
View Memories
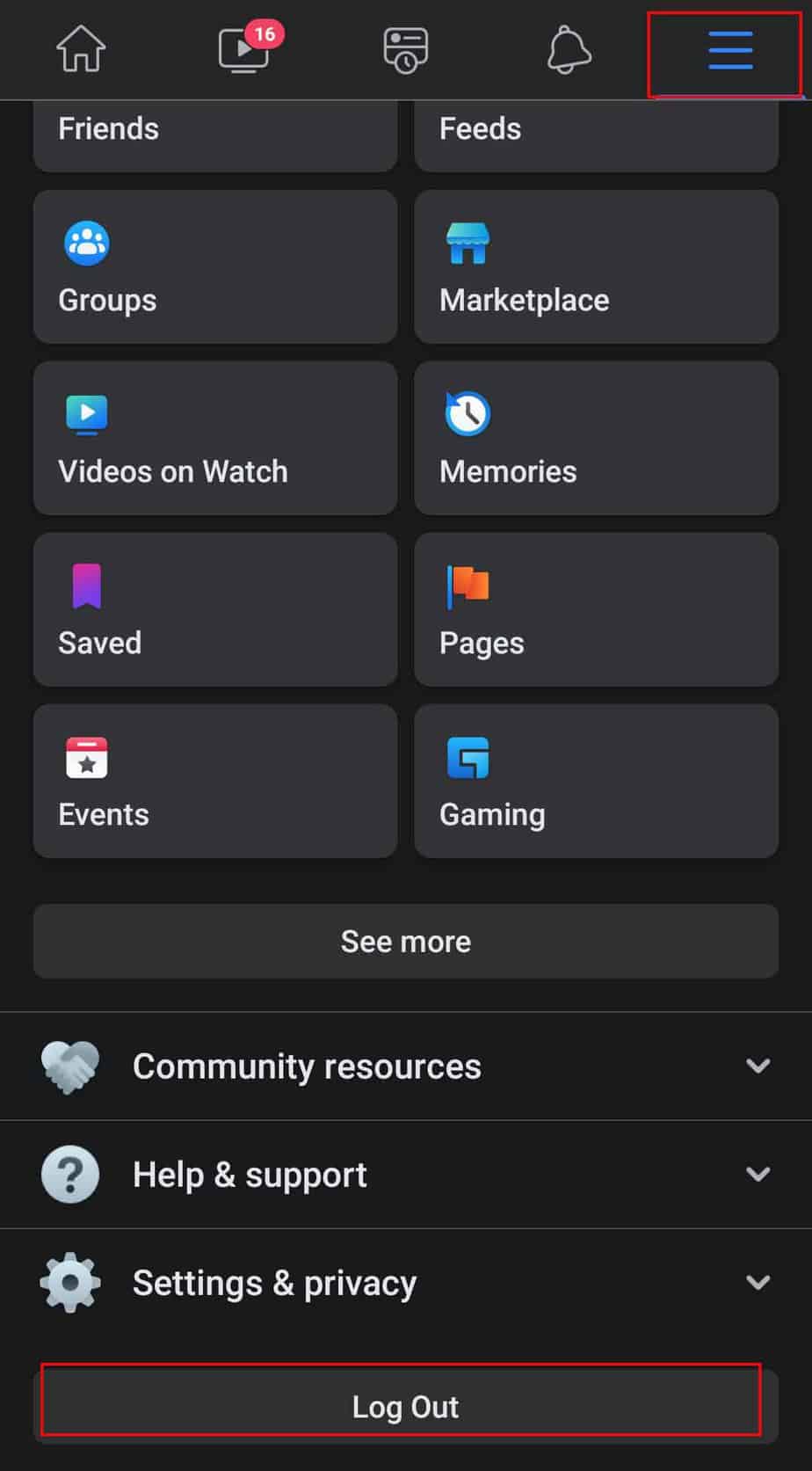pyautogui.click(x=596, y=438)
